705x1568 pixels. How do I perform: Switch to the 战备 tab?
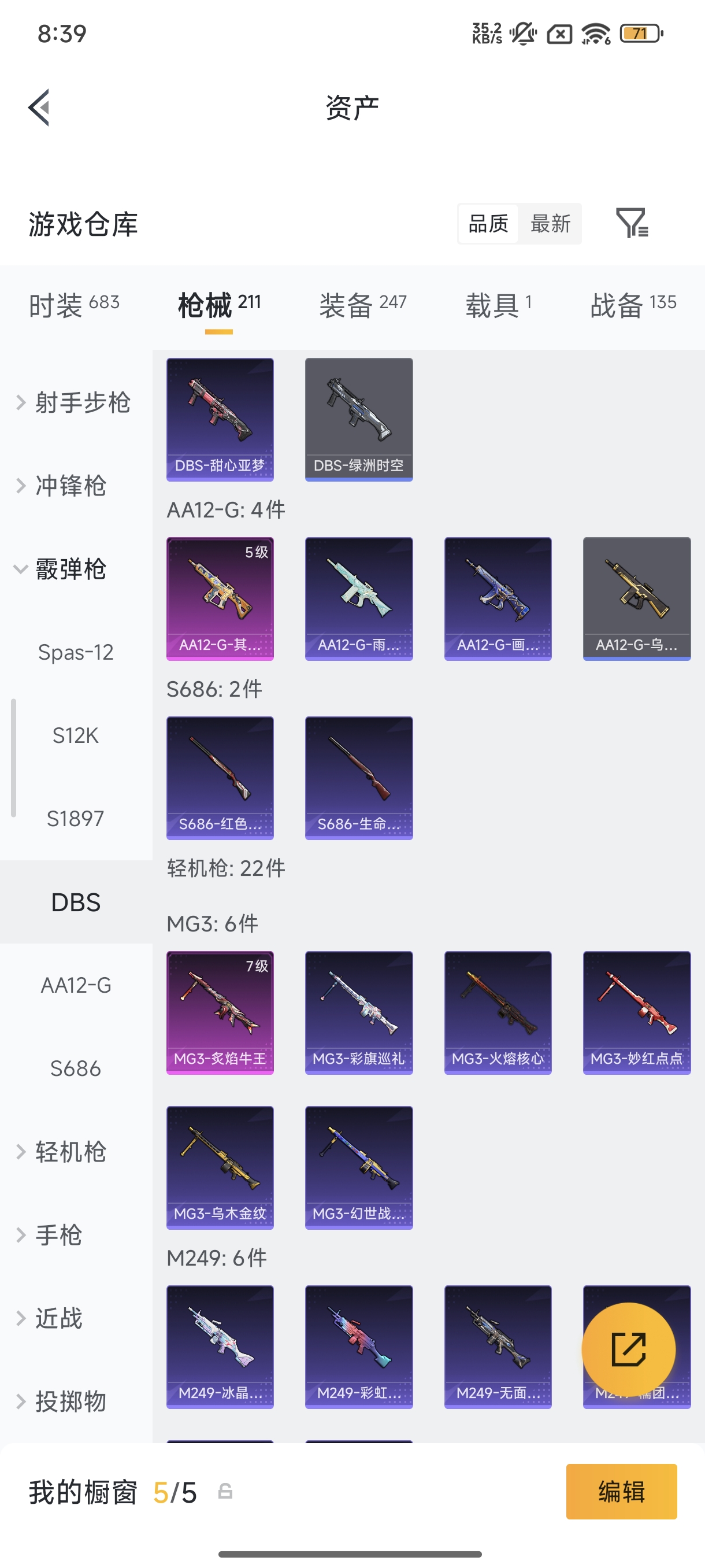(x=633, y=305)
